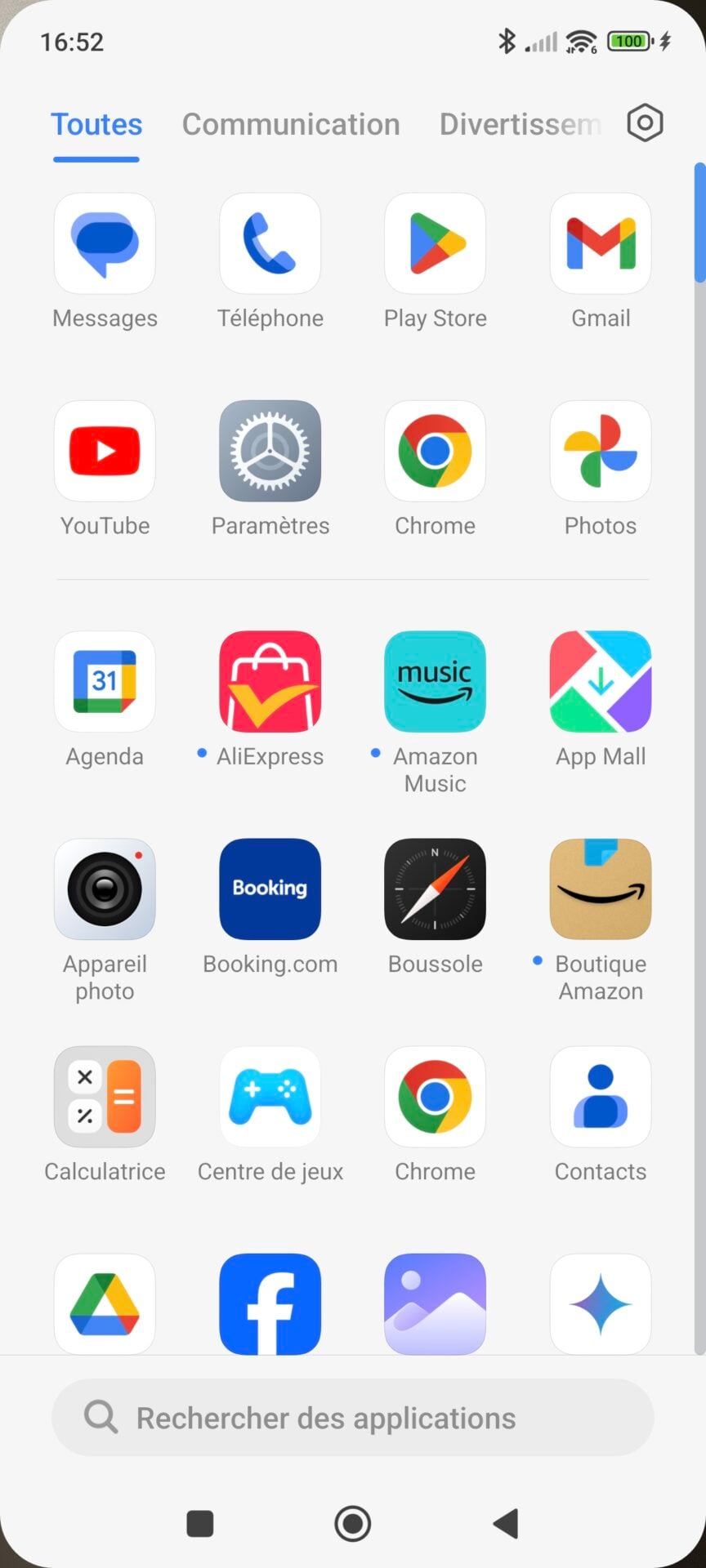Viewport: 706px width, 1568px height.
Task: Go to home via navigation bar
Action: coord(353,1523)
